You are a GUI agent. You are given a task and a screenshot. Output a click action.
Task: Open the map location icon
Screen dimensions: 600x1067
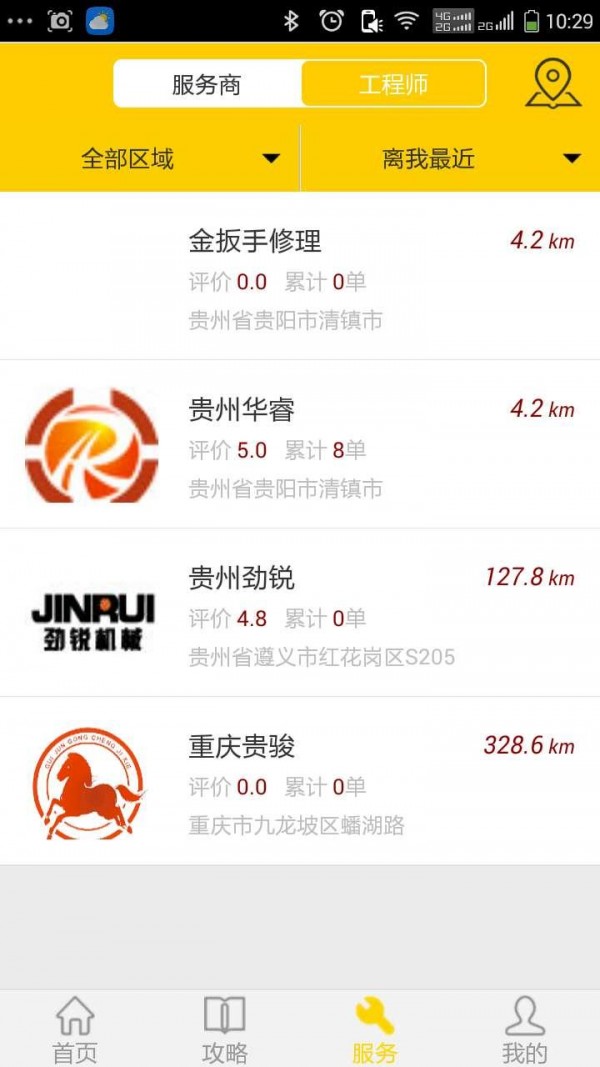coord(553,83)
